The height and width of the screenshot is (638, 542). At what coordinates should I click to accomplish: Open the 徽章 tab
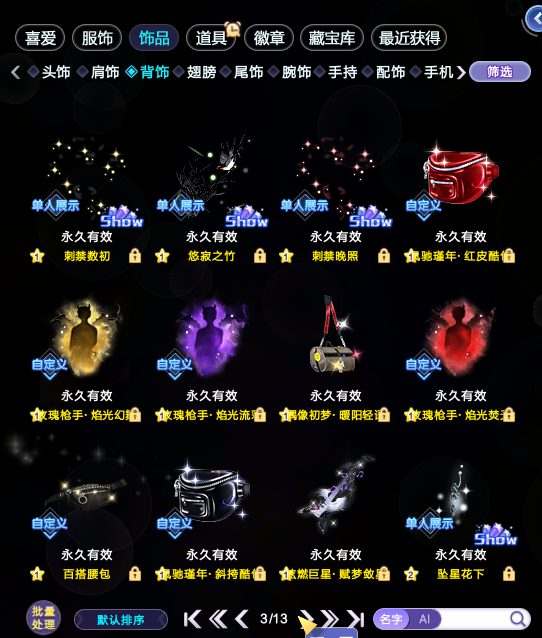269,38
